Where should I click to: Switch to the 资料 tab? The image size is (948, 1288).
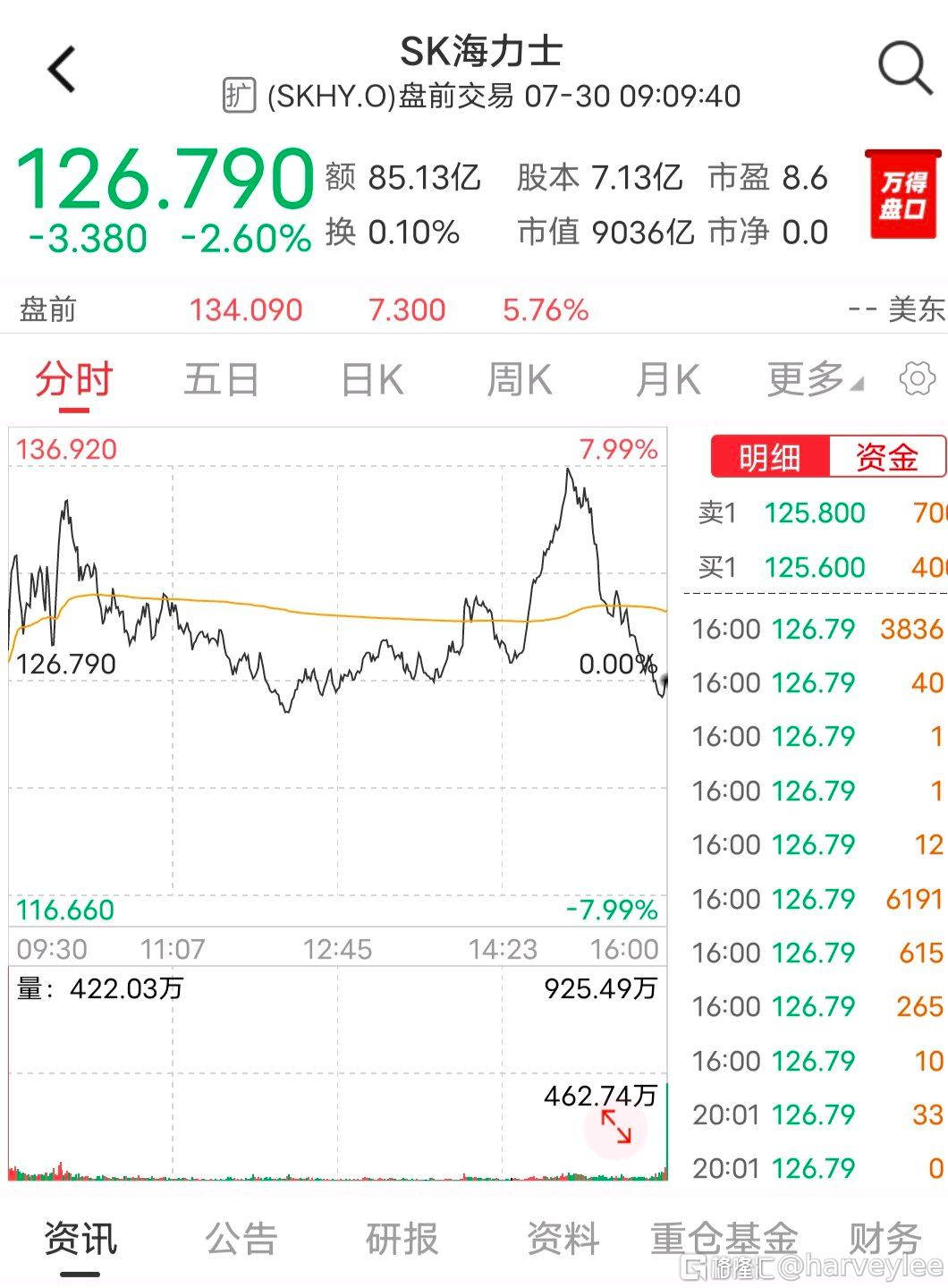coord(563,1239)
